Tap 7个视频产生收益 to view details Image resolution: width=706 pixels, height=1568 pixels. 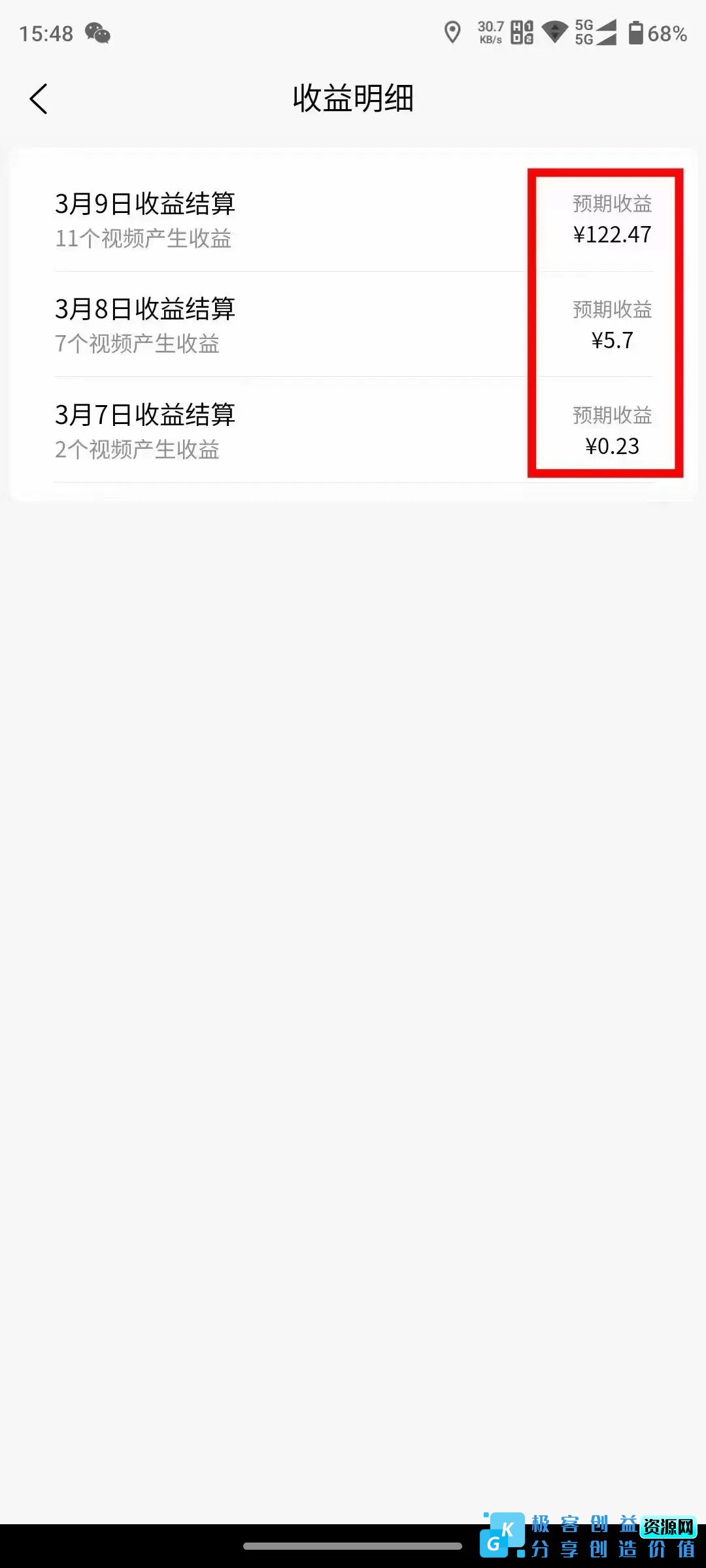[137, 344]
